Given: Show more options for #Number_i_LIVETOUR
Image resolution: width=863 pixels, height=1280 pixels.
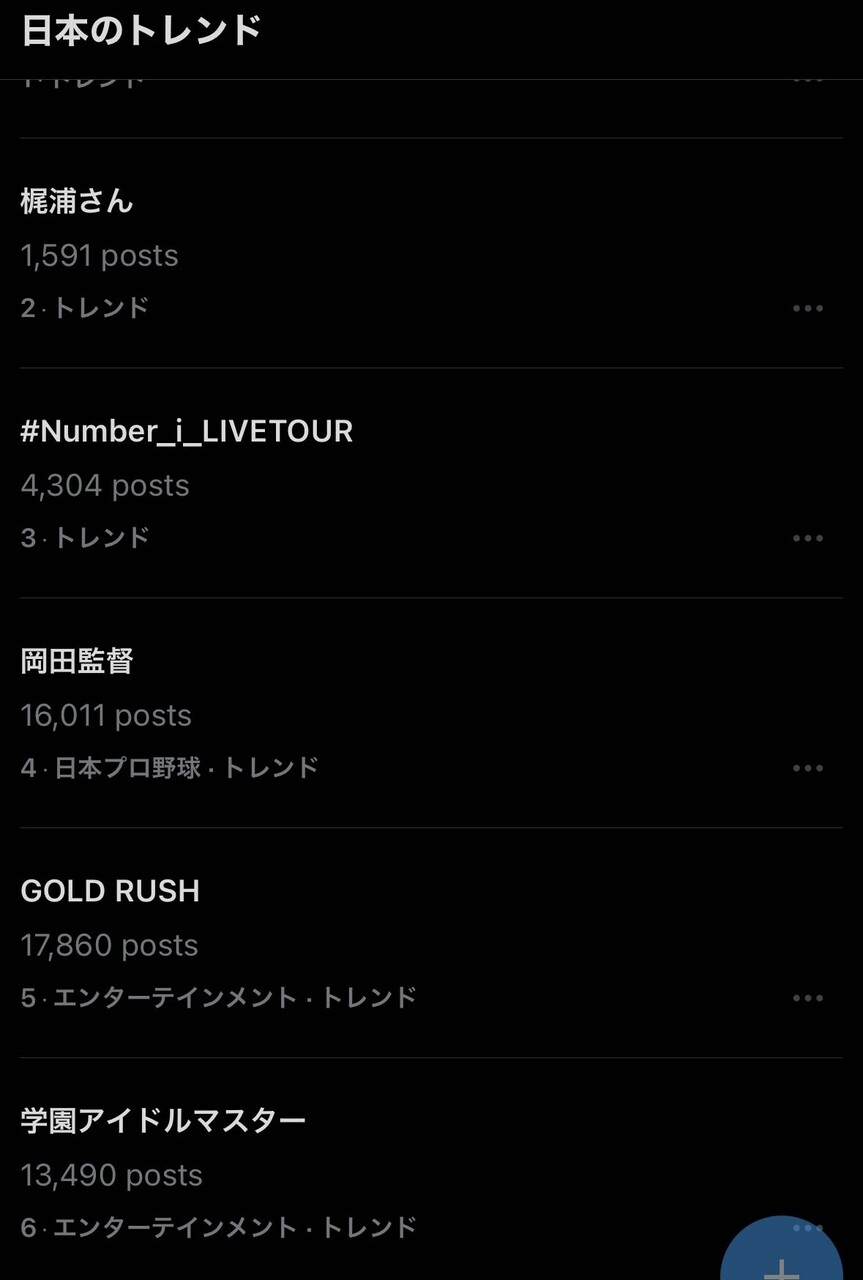Looking at the screenshot, I should 807,538.
